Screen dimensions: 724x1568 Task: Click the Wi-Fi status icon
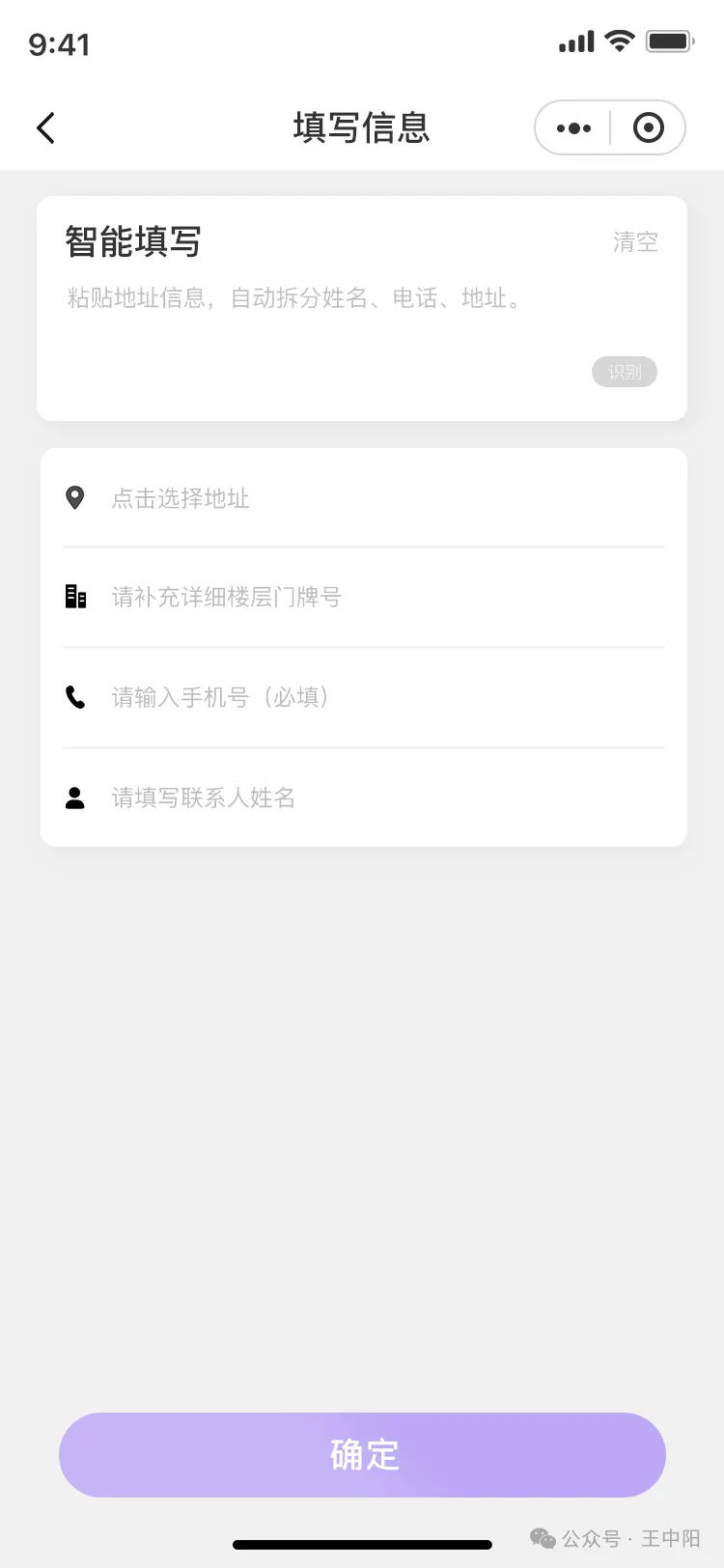[618, 41]
